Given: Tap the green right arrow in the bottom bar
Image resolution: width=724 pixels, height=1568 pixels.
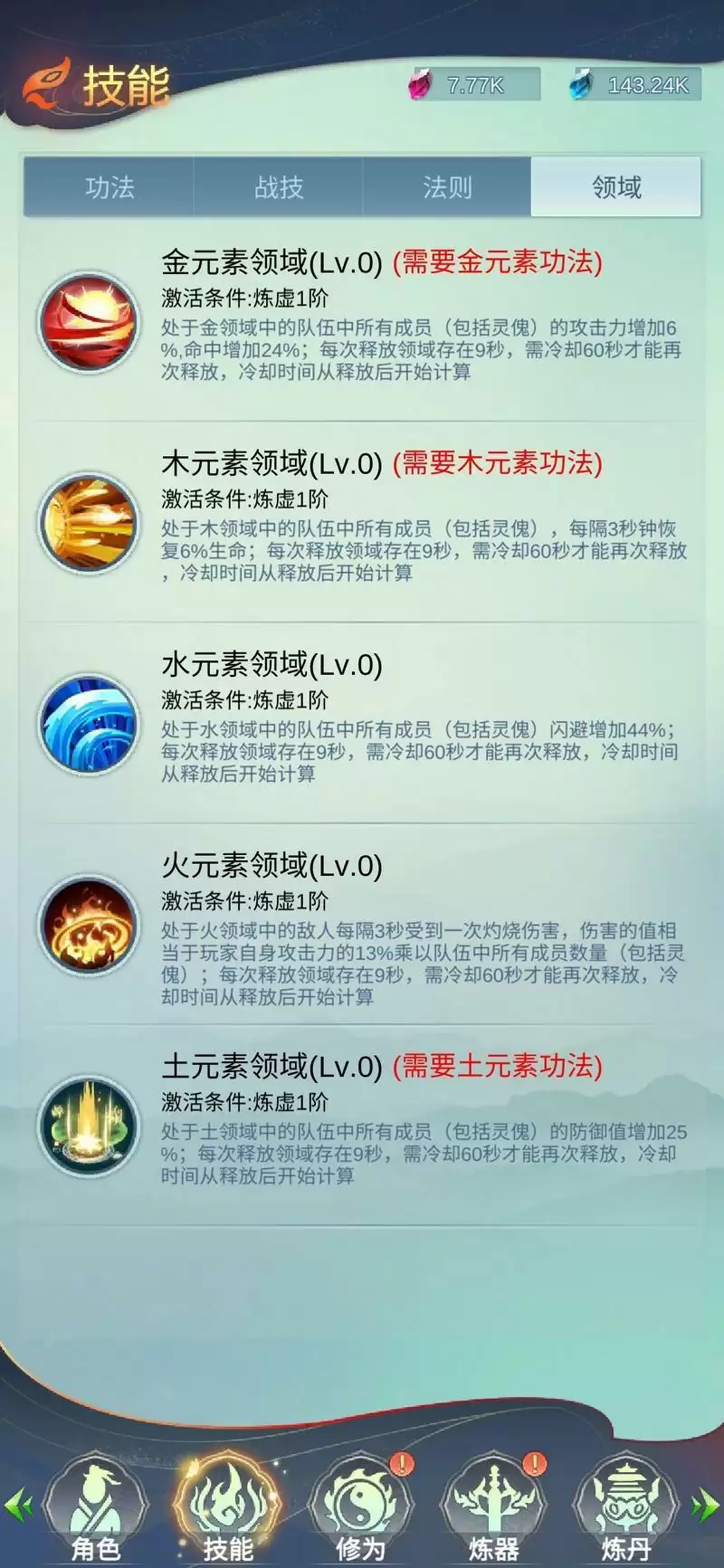Looking at the screenshot, I should (x=705, y=1506).
